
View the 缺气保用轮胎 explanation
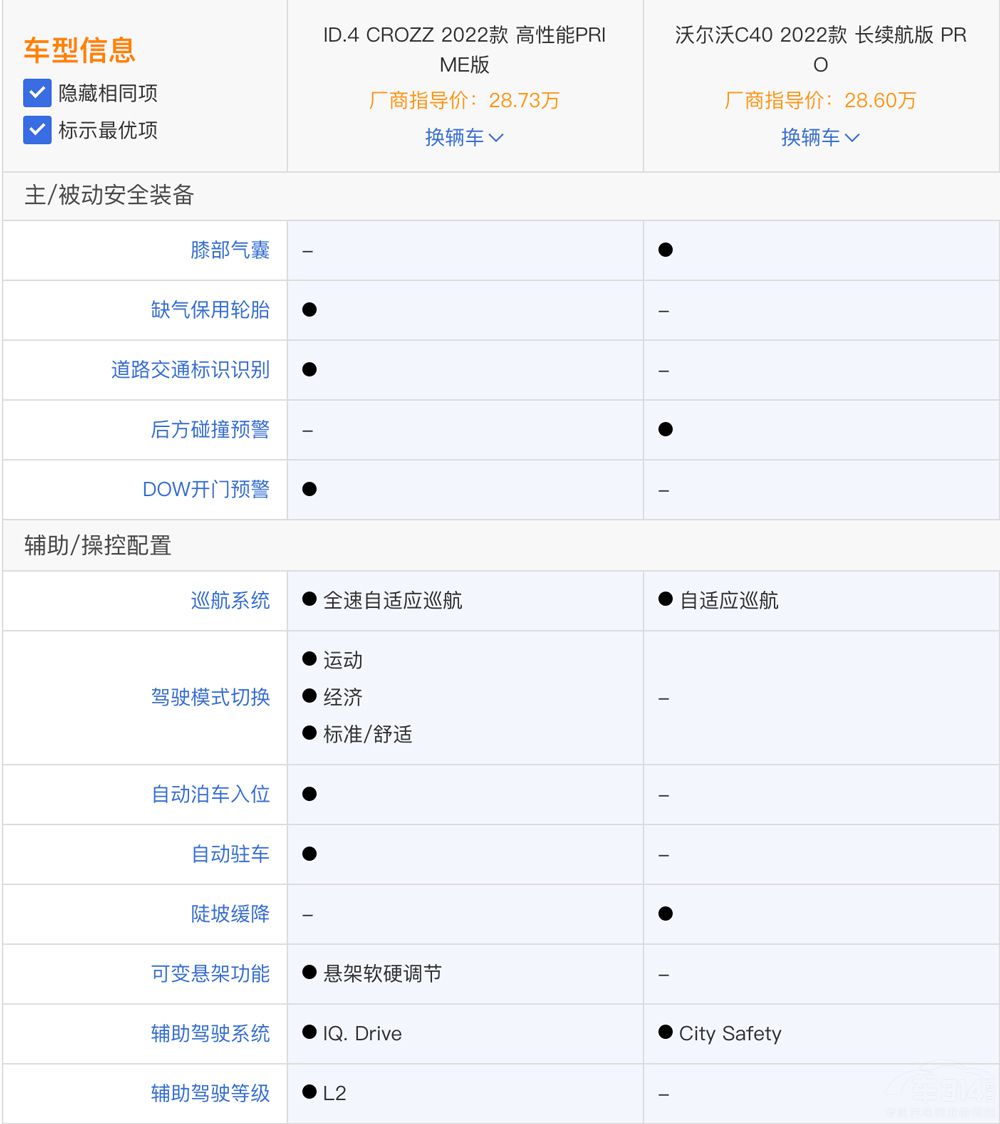[210, 310]
